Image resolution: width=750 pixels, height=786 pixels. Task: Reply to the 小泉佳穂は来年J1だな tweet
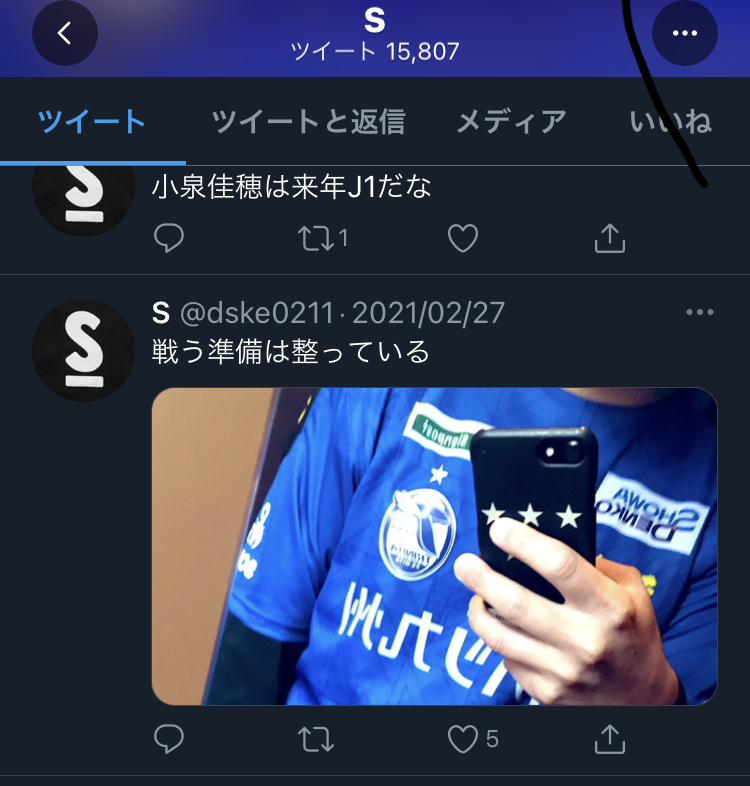pos(170,238)
